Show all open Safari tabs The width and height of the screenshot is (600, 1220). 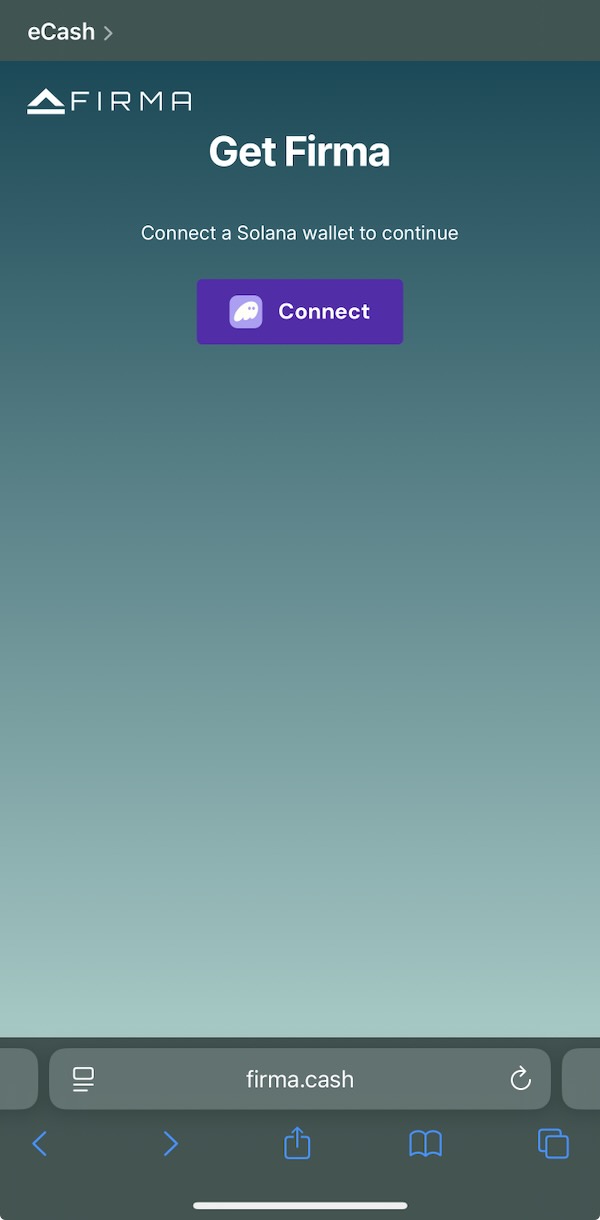click(553, 1143)
